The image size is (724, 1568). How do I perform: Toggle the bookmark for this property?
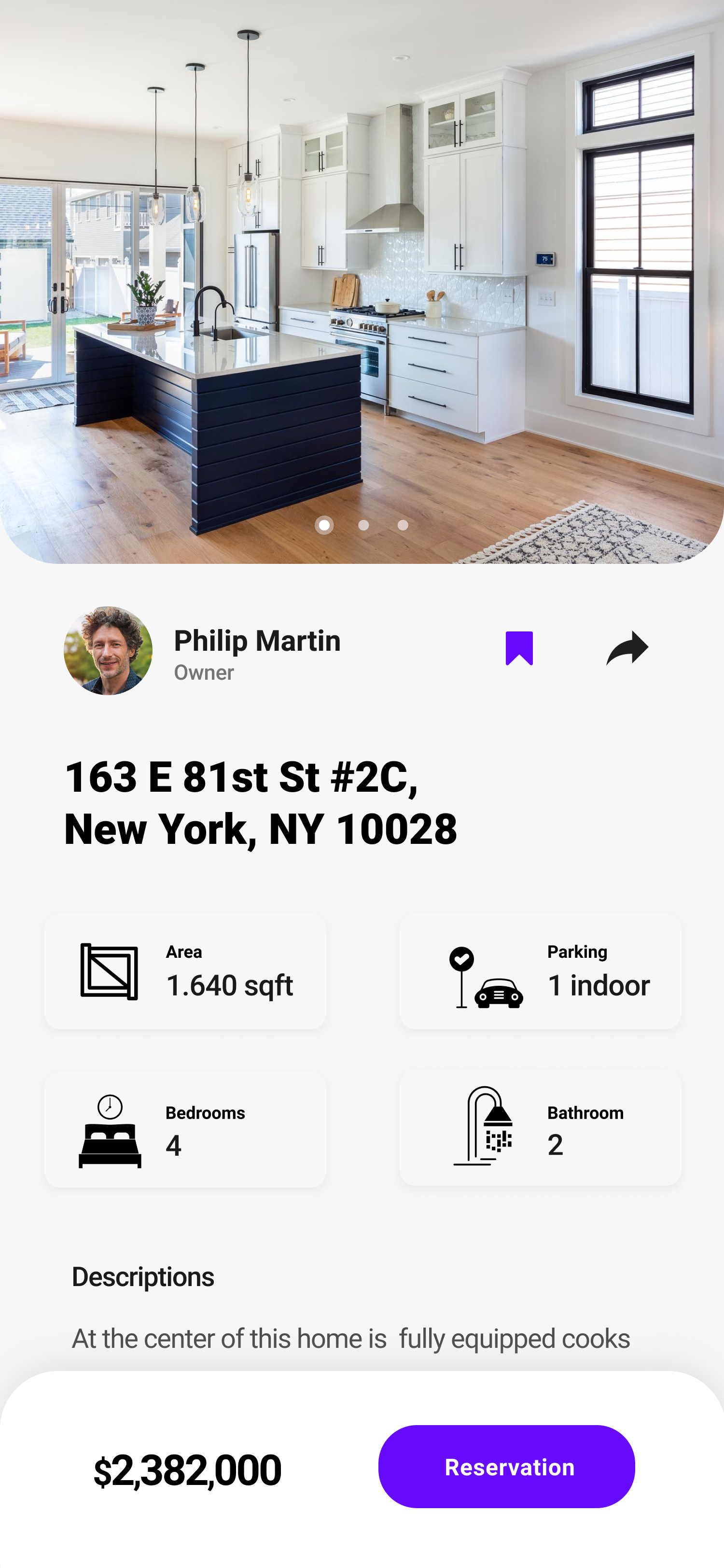coord(519,648)
